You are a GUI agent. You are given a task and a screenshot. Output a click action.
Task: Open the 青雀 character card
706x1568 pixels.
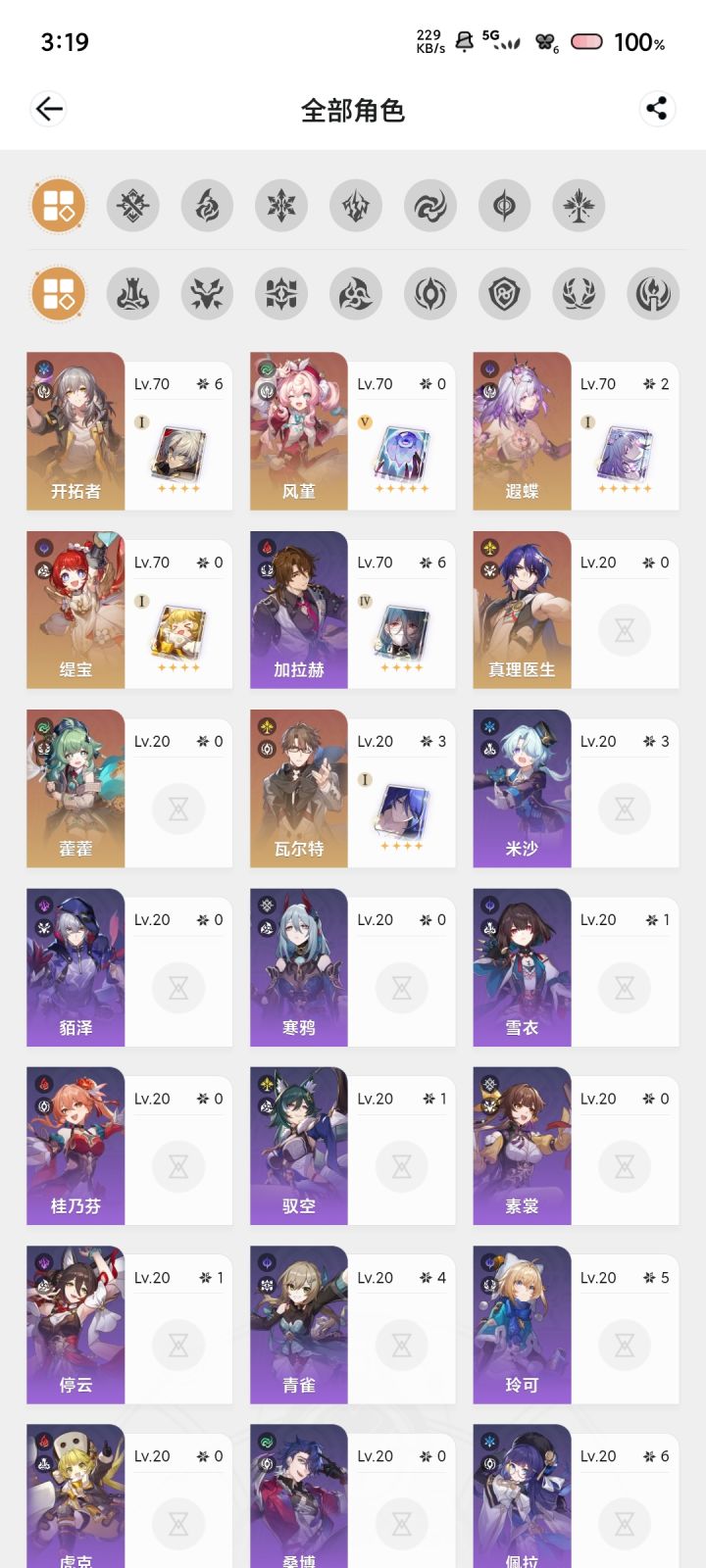point(353,1326)
